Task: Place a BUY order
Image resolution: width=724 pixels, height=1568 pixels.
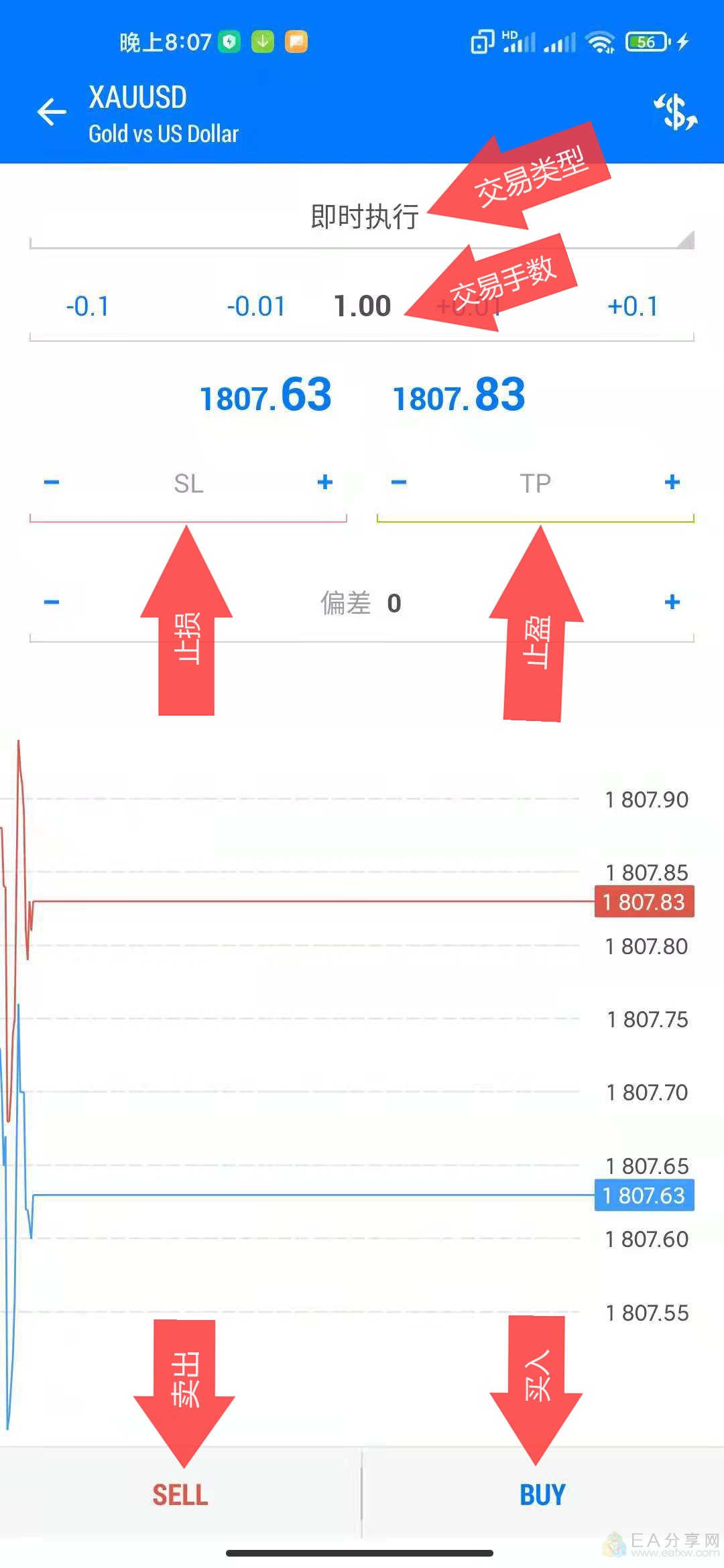Action: tap(543, 1495)
